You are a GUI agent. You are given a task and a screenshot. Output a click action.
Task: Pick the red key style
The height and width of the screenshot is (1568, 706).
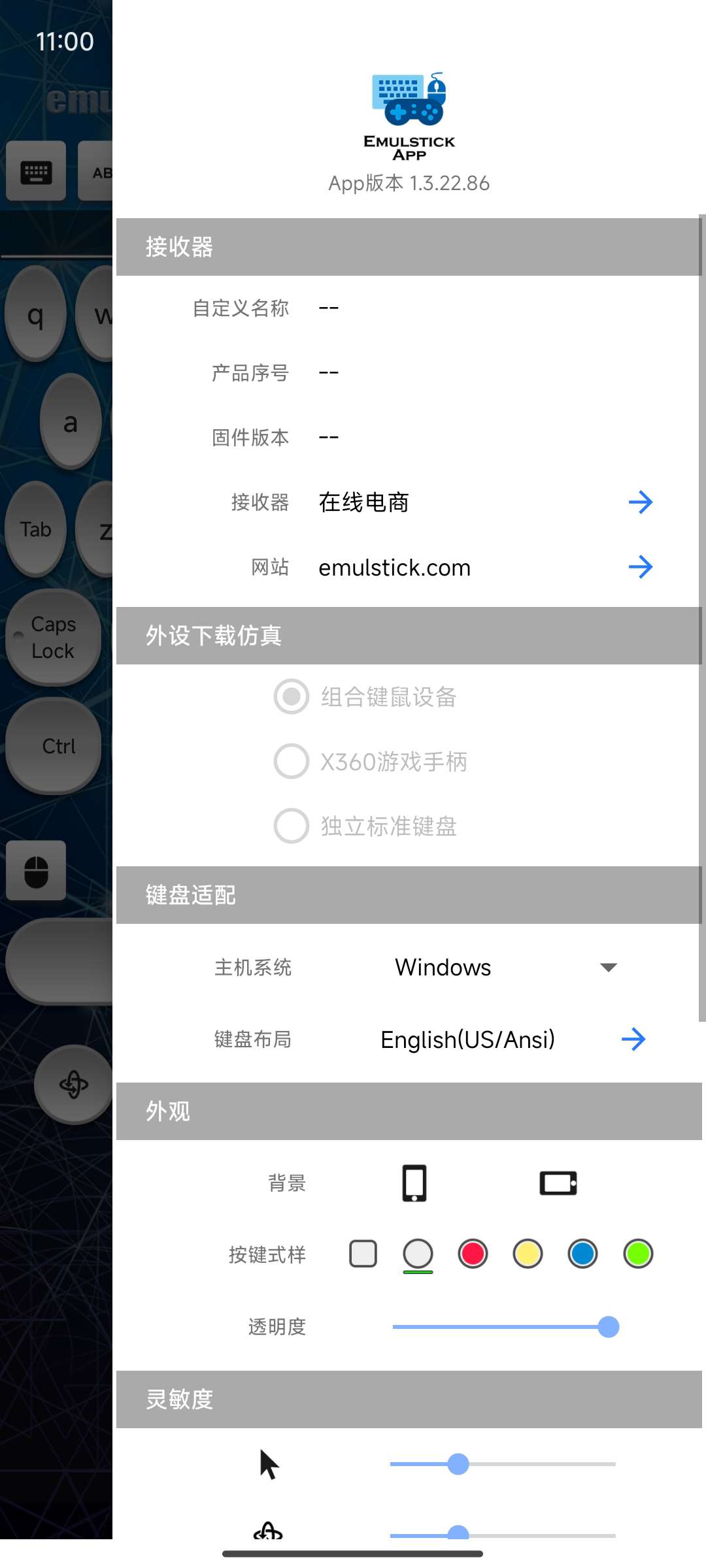[x=473, y=1254]
